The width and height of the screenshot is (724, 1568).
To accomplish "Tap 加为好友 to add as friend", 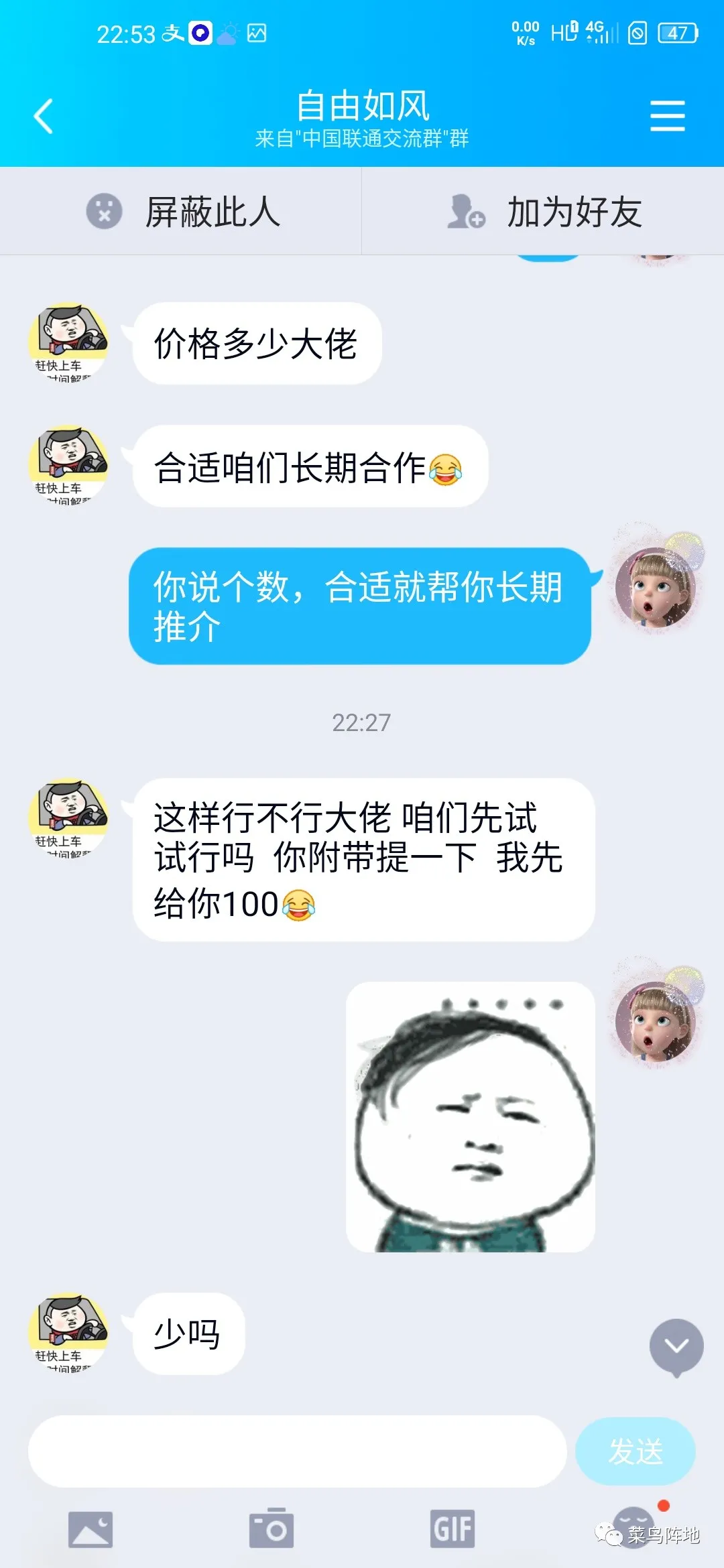I will (x=543, y=212).
